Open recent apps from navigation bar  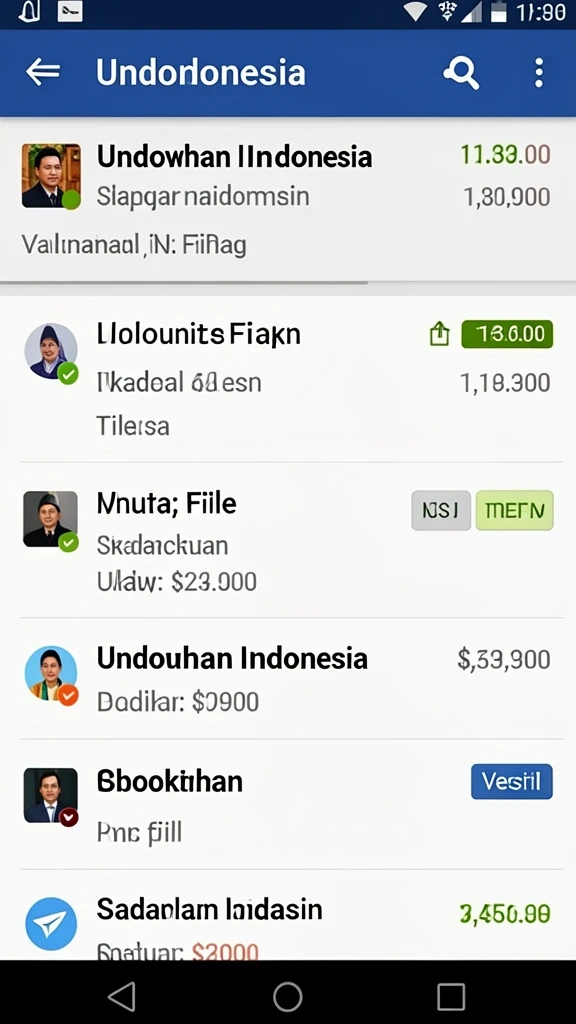(451, 997)
